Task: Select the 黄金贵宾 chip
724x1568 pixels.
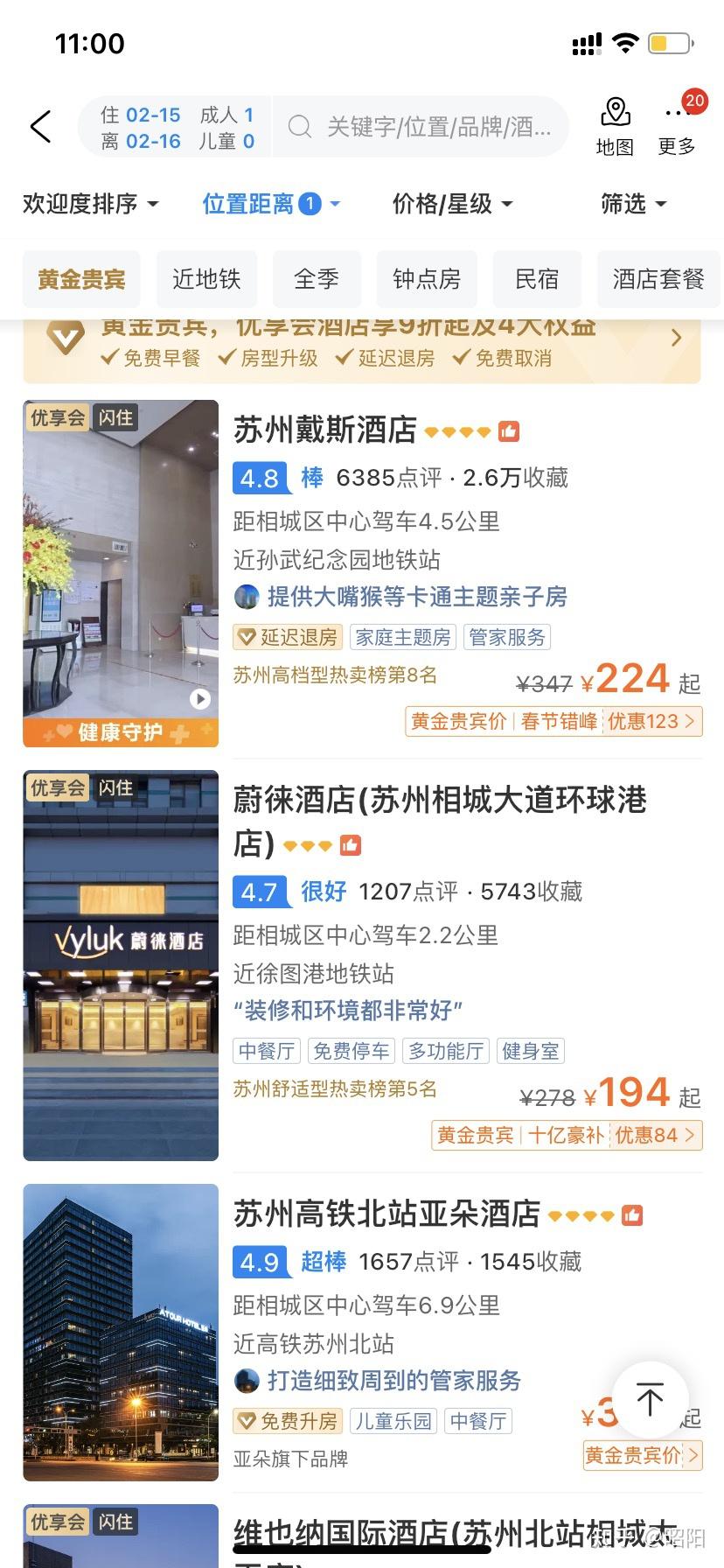Action: click(81, 279)
